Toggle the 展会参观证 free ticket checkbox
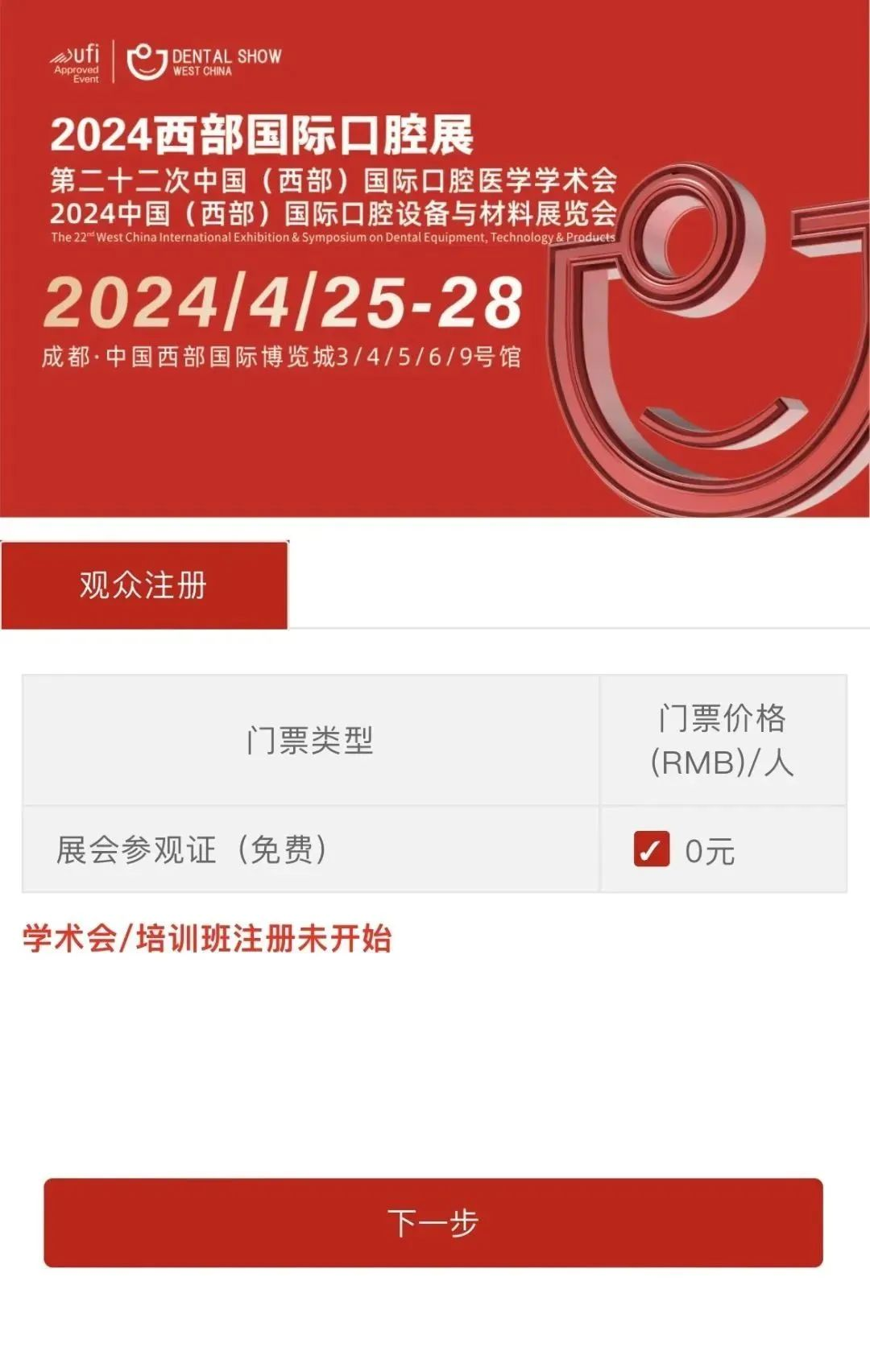870x1372 pixels. (x=651, y=849)
